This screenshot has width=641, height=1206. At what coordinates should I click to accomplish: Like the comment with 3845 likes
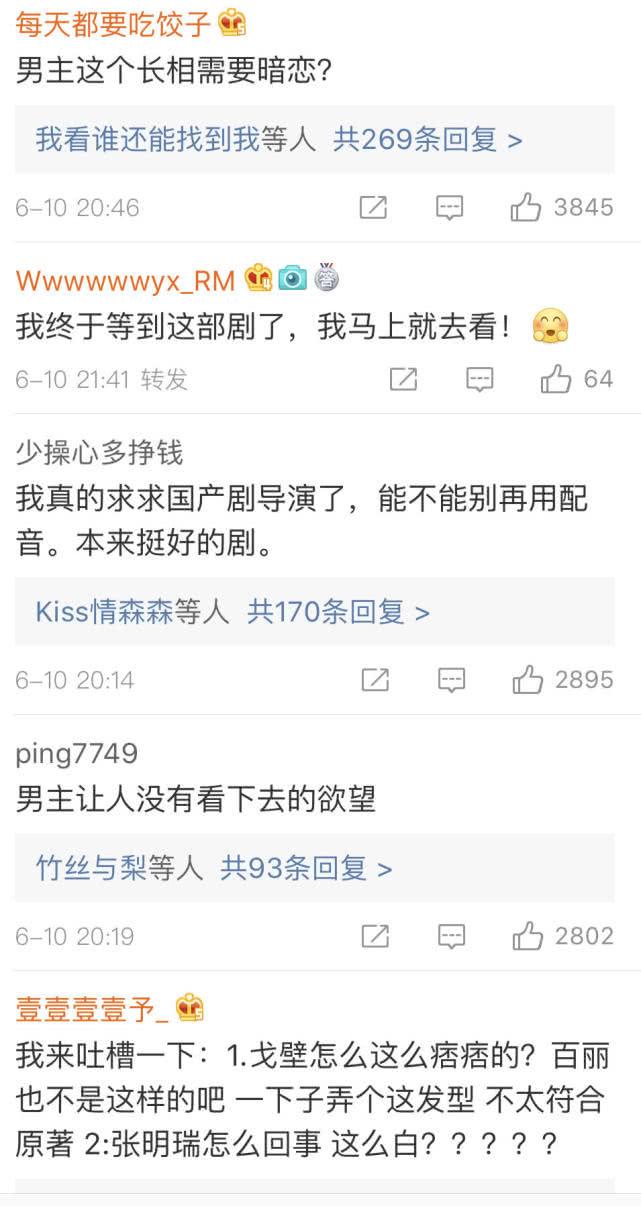coord(526,207)
